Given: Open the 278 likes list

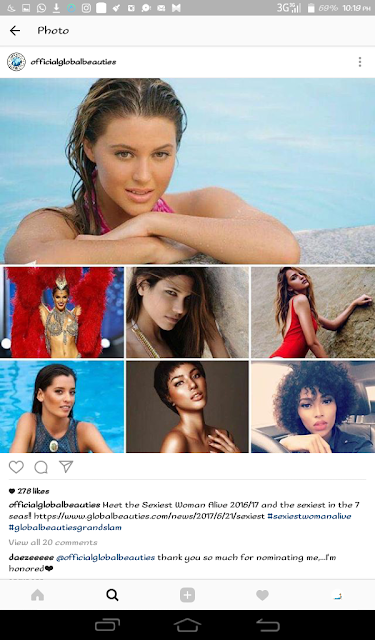Looking at the screenshot, I should (29, 491).
